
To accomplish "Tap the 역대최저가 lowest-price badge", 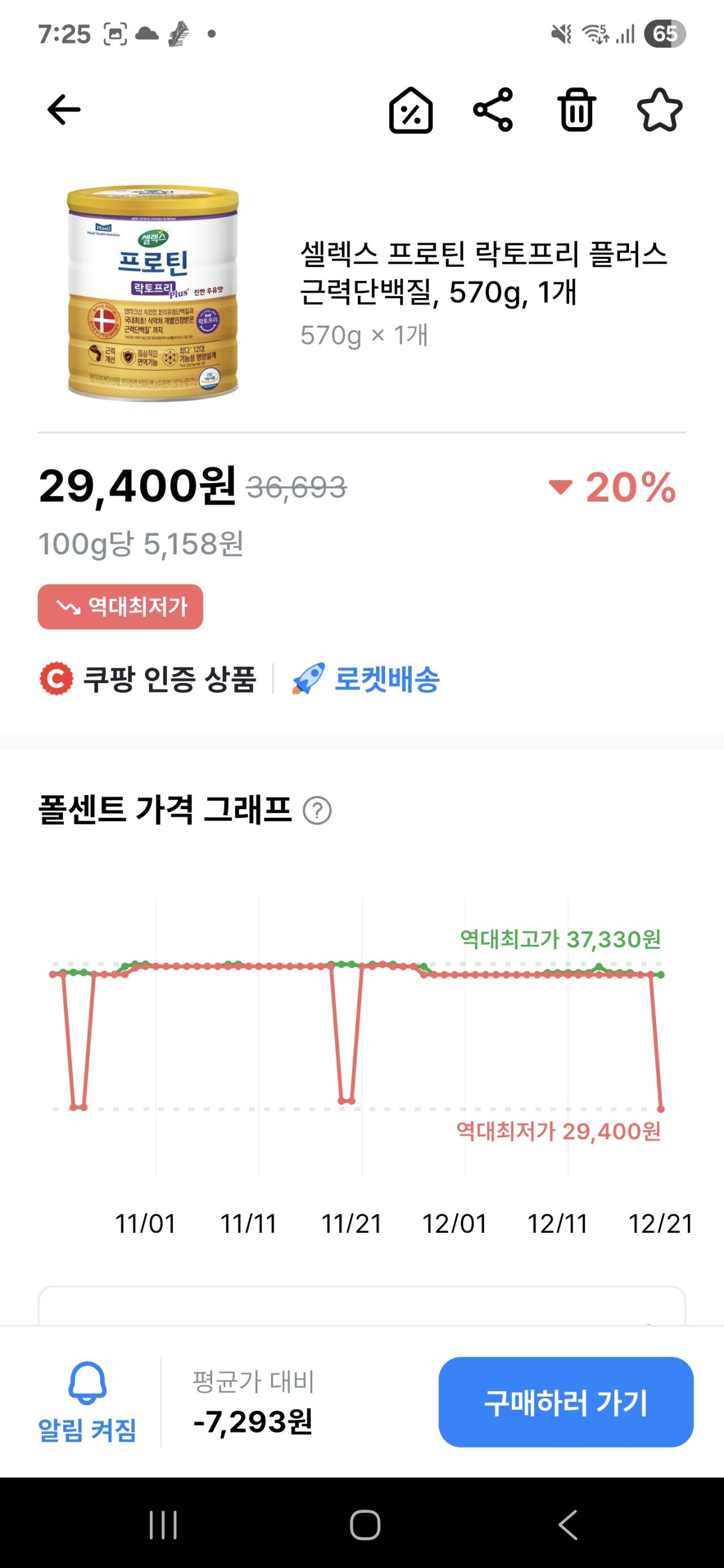I will 120,606.
